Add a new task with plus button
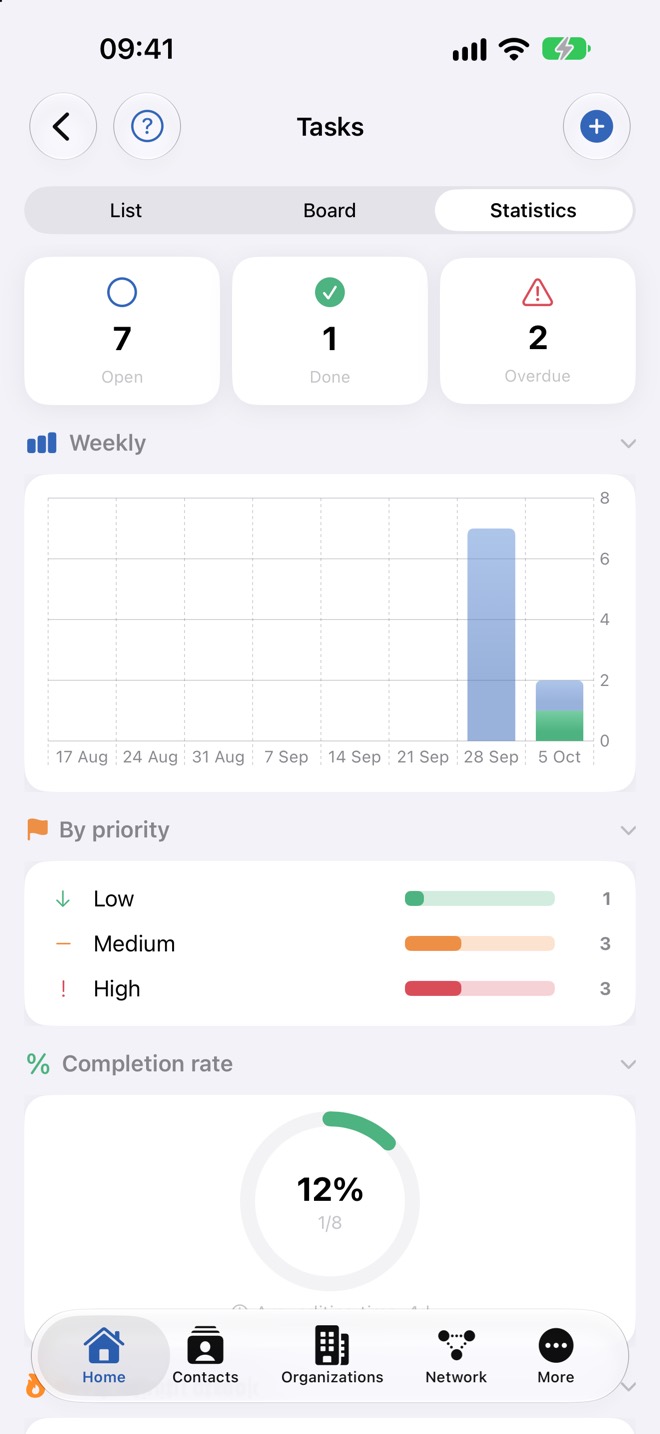Screen dimensions: 660x1434 [x=597, y=127]
